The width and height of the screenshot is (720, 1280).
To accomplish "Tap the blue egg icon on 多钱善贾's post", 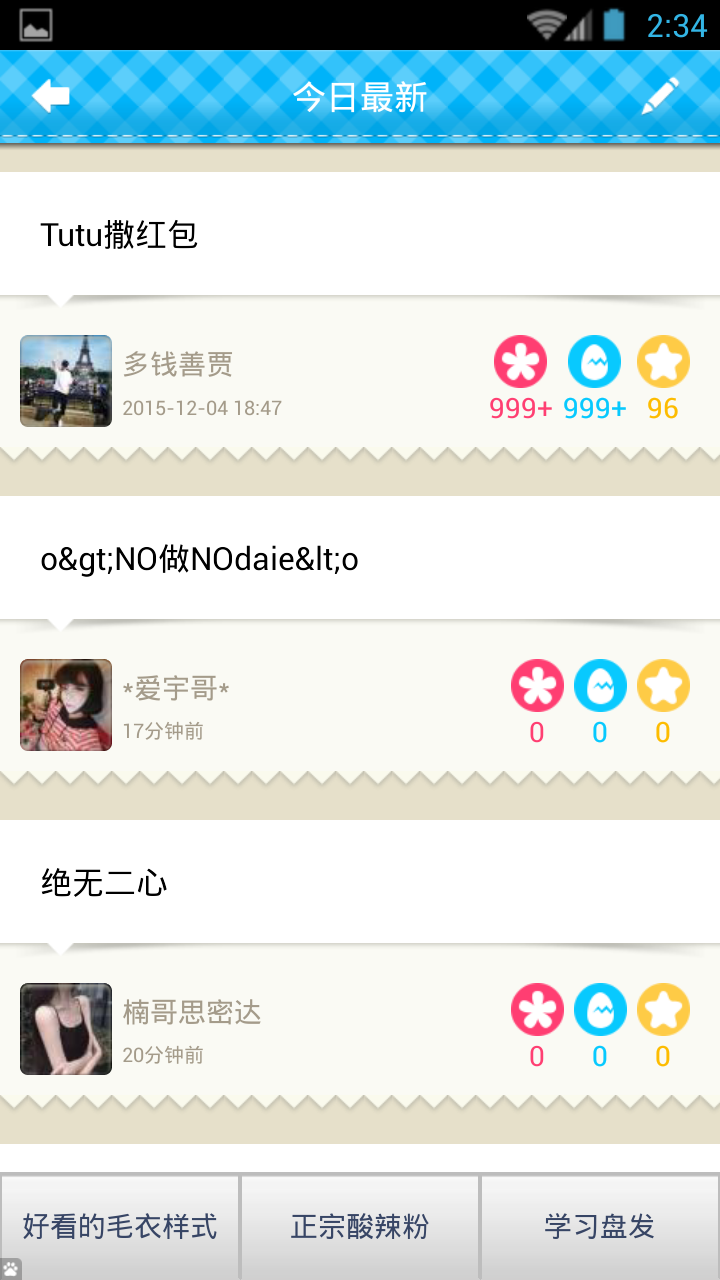I will click(594, 362).
